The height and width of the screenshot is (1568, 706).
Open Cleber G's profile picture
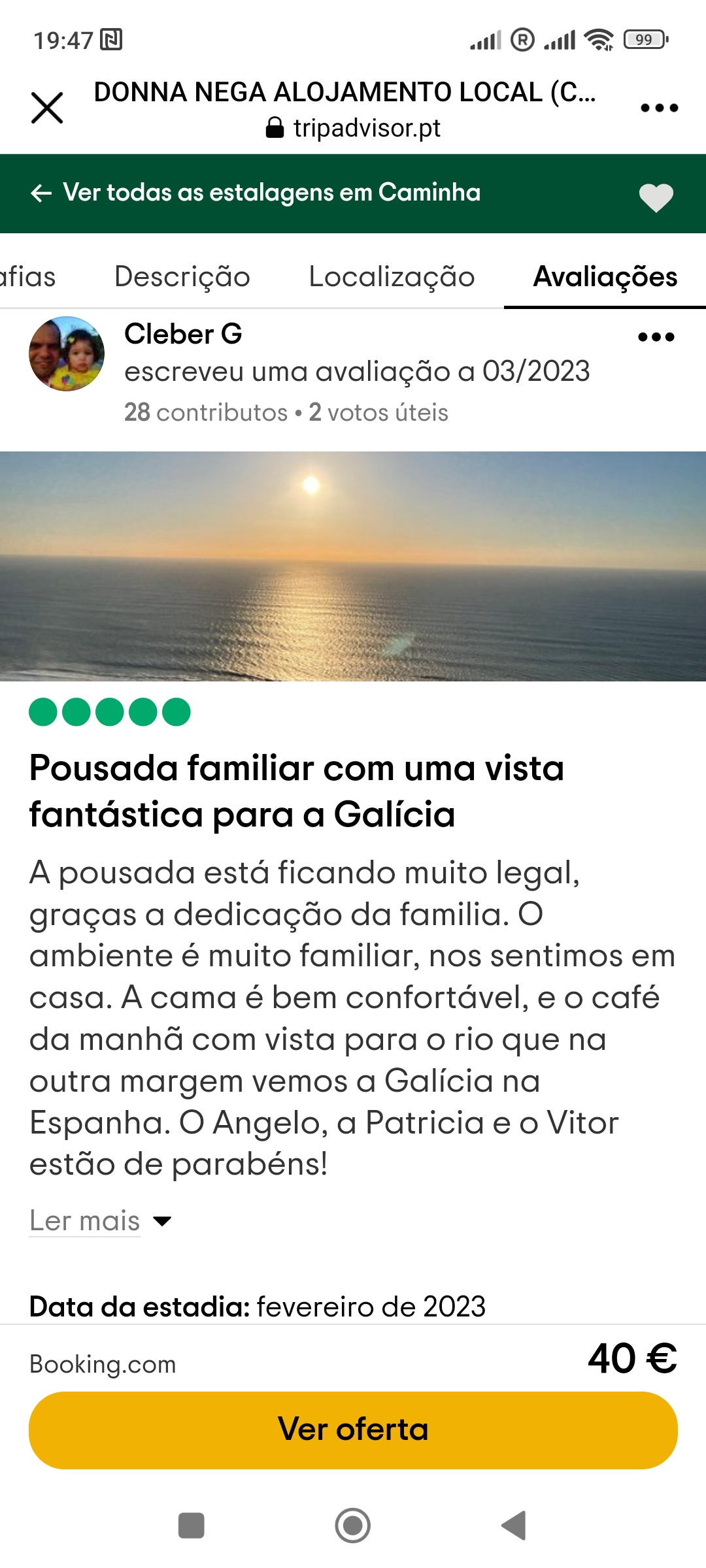pos(67,354)
